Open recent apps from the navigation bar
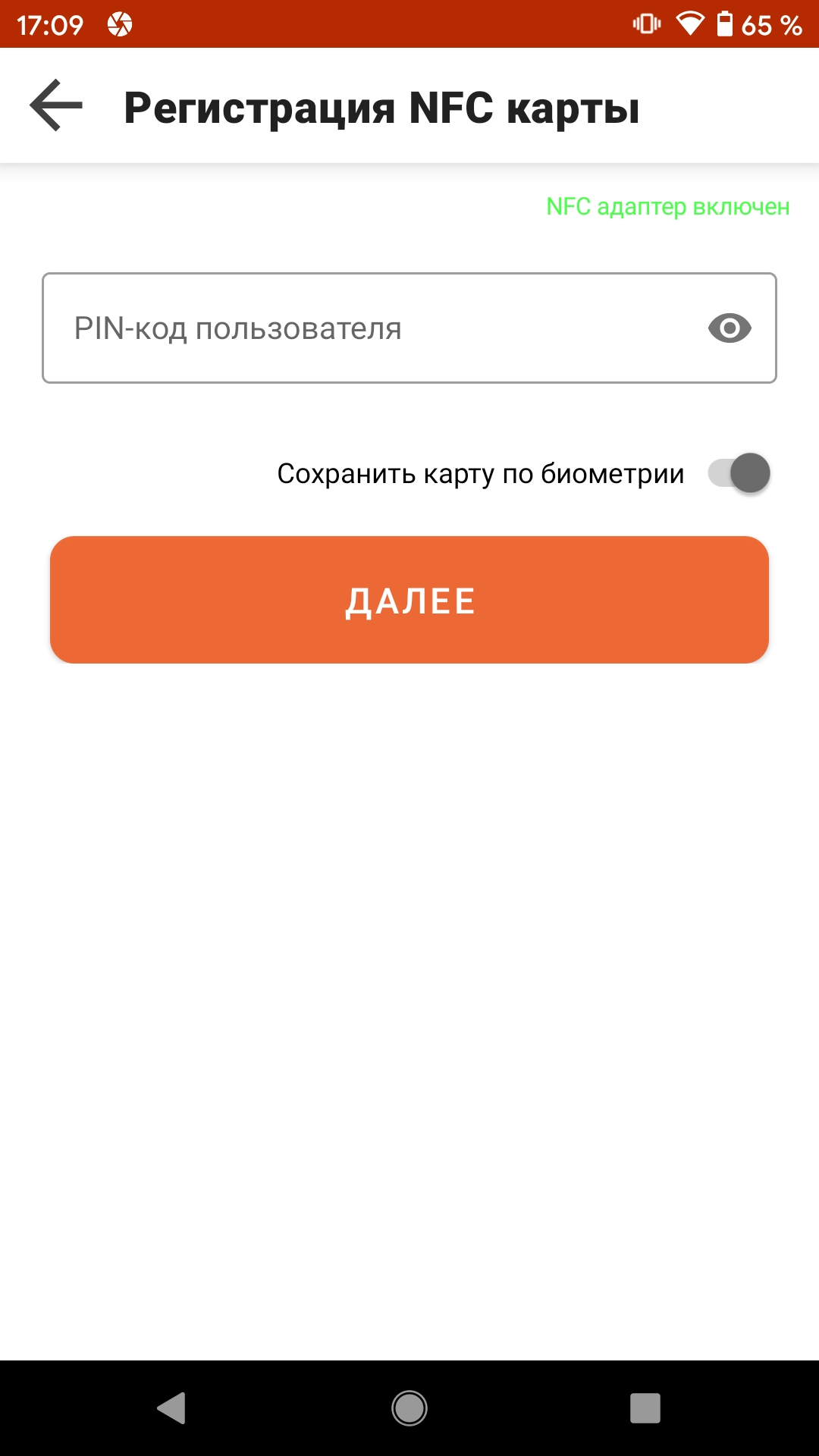Image resolution: width=819 pixels, height=1456 pixels. [x=645, y=1408]
